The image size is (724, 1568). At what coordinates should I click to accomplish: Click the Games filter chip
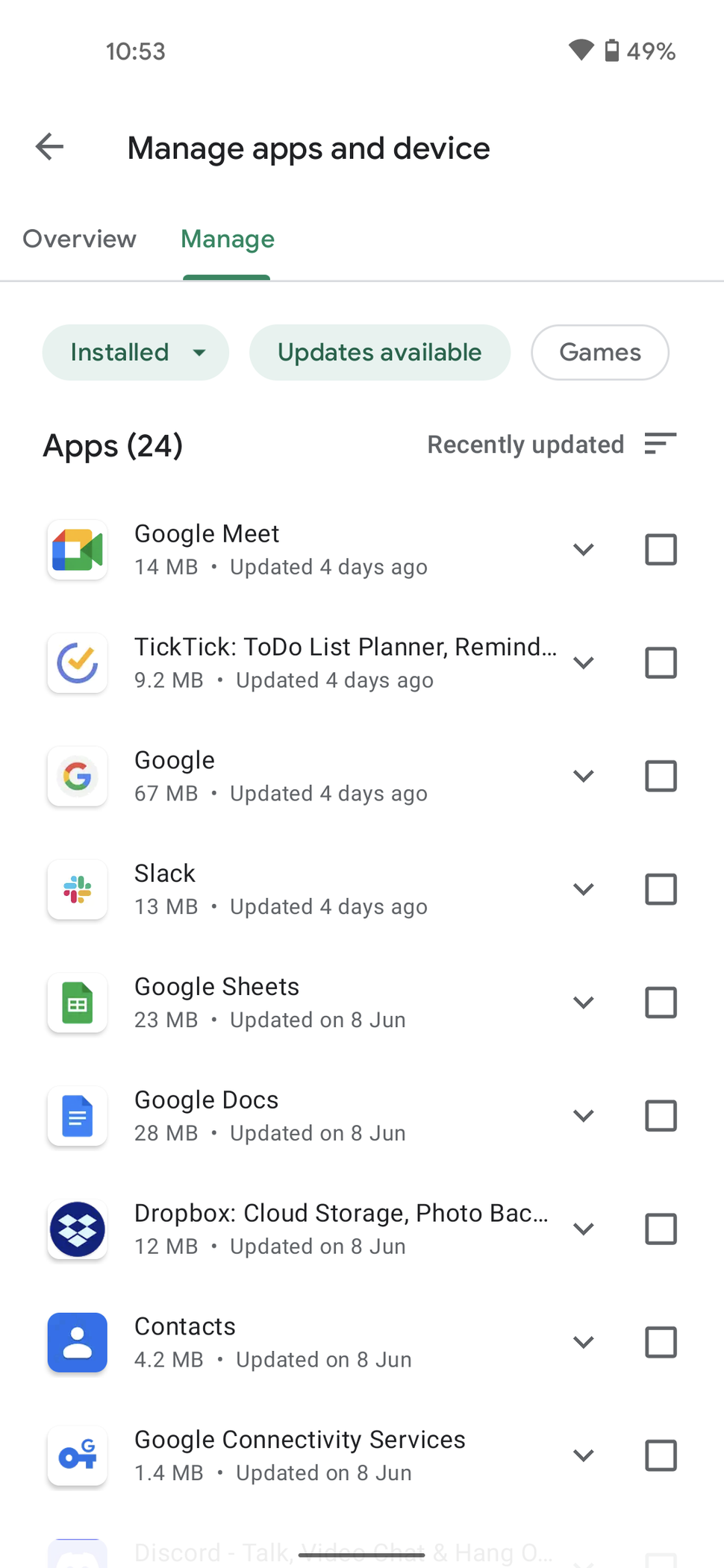coord(599,352)
